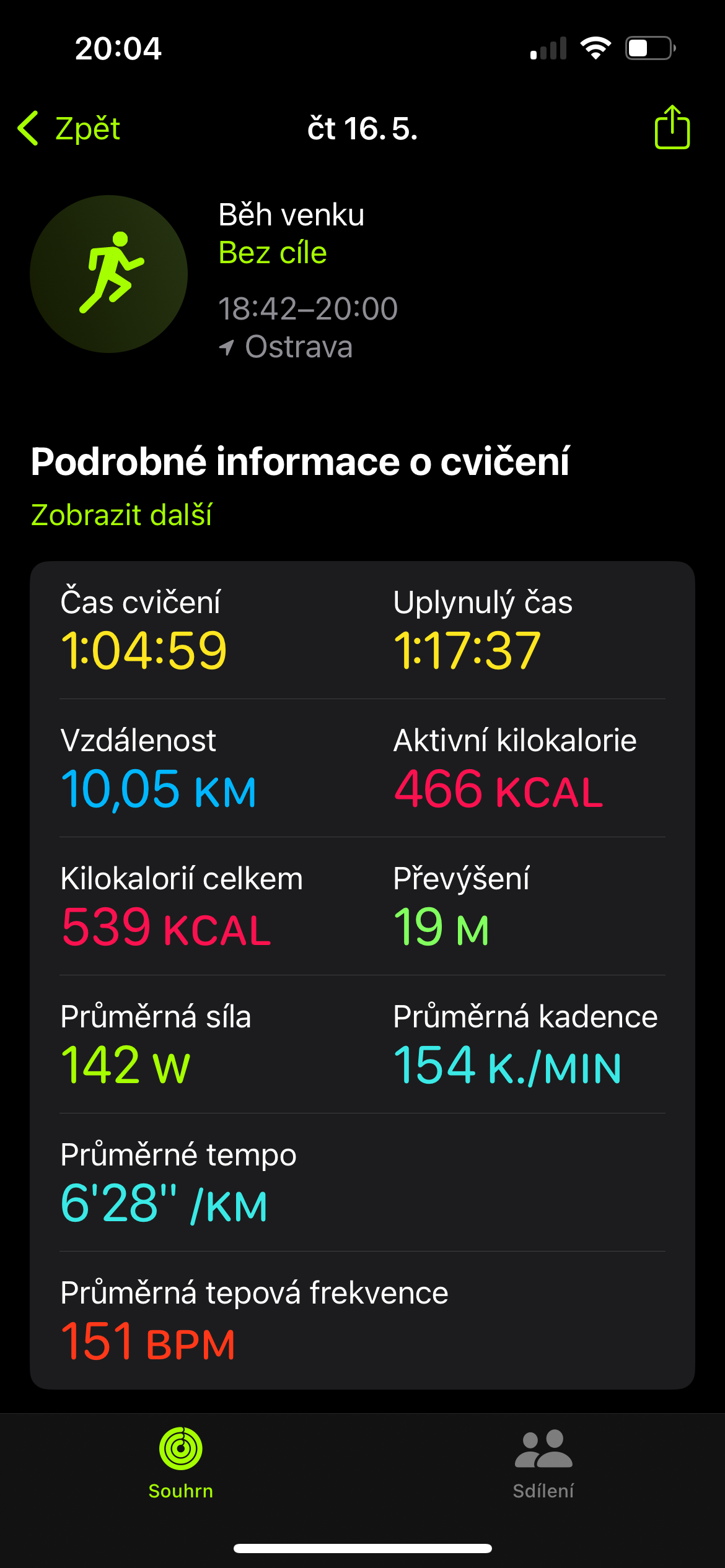Share this workout summary
Screen dimensions: 725x1568
point(672,127)
